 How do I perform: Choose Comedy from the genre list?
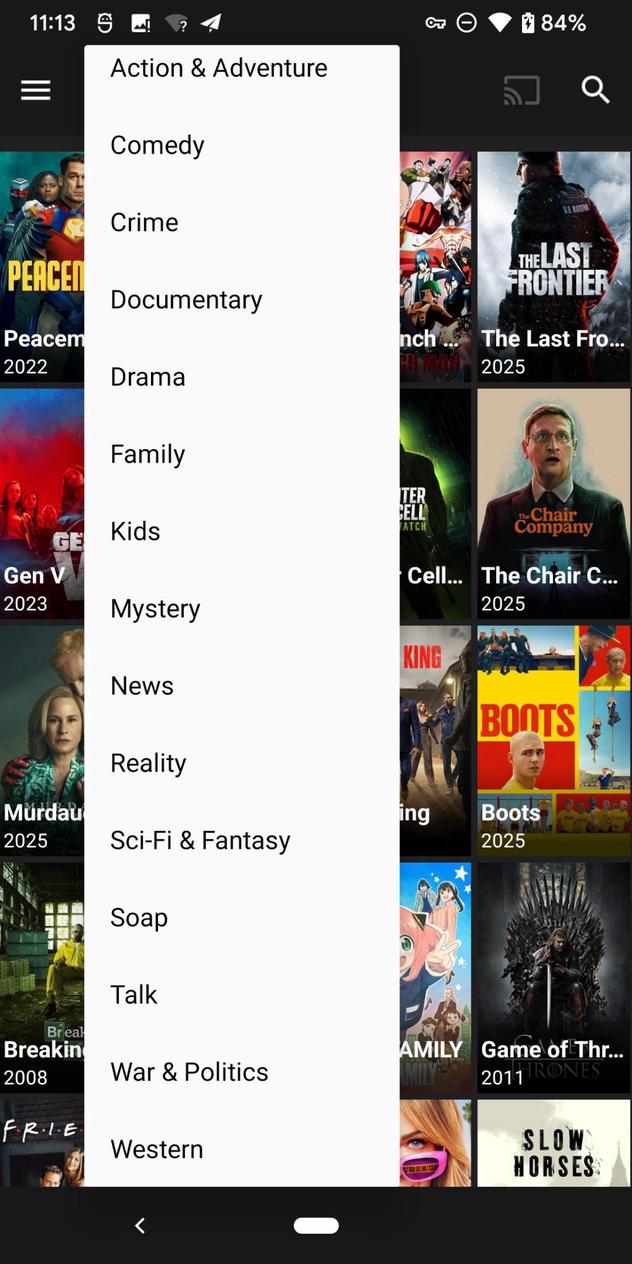pyautogui.click(x=157, y=145)
